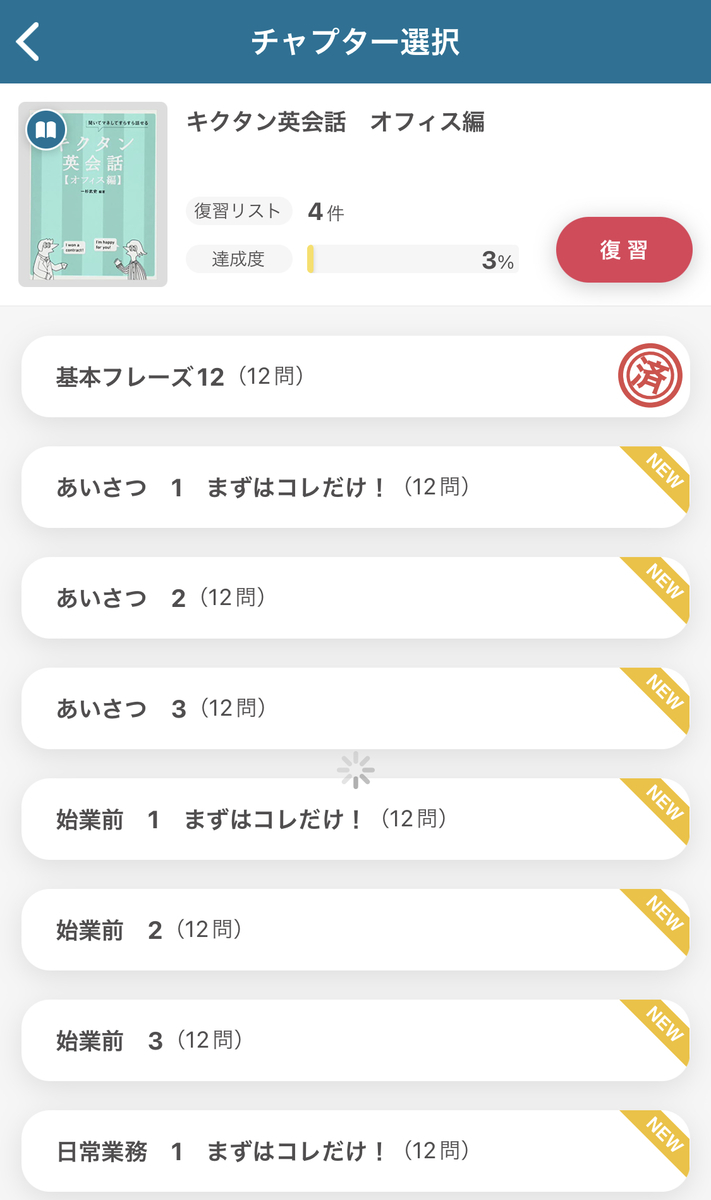Open the キクタン英会話 book cover
Image resolution: width=711 pixels, height=1200 pixels.
tap(93, 194)
